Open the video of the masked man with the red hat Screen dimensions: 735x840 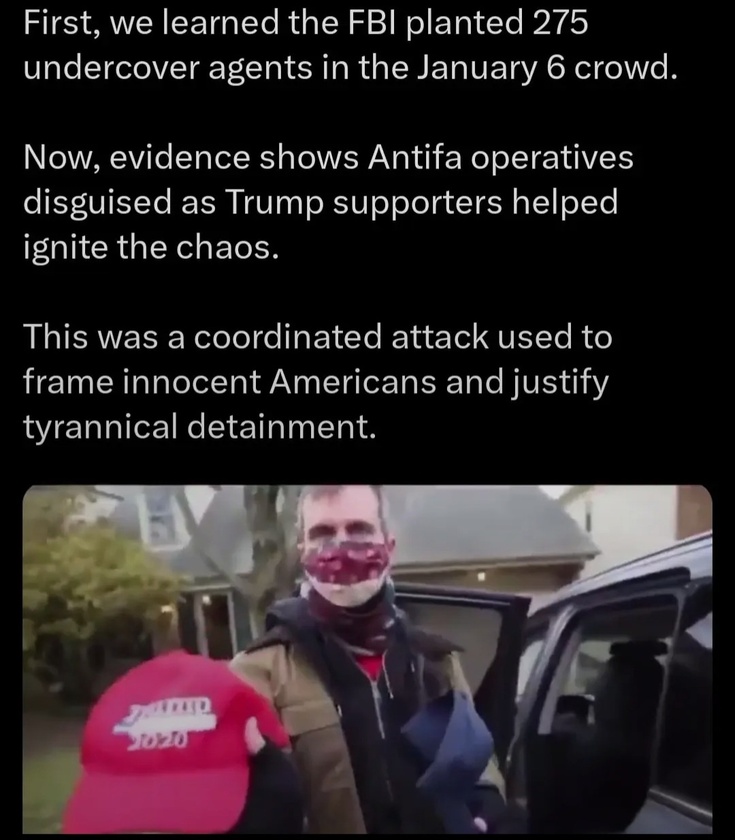(x=367, y=660)
